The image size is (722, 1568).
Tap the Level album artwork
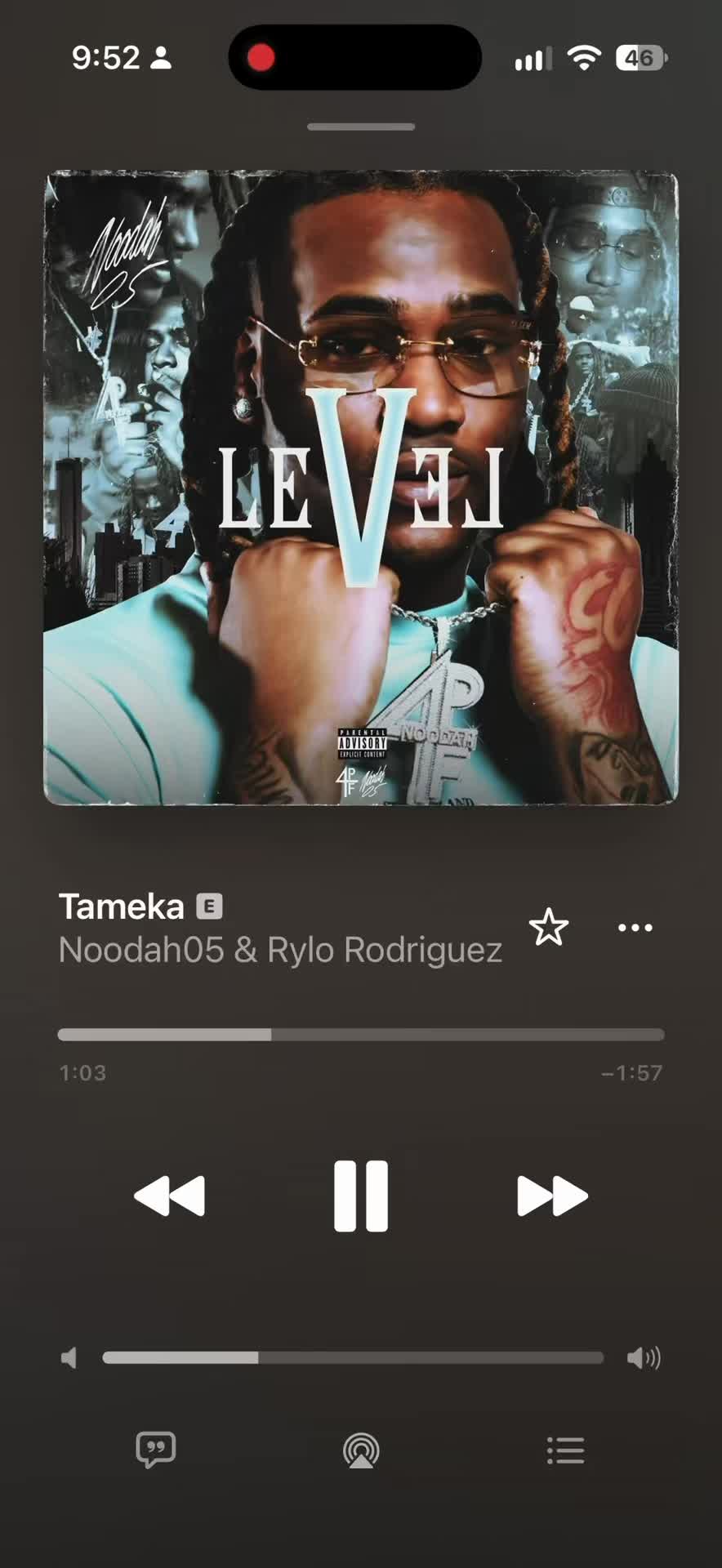tap(361, 488)
